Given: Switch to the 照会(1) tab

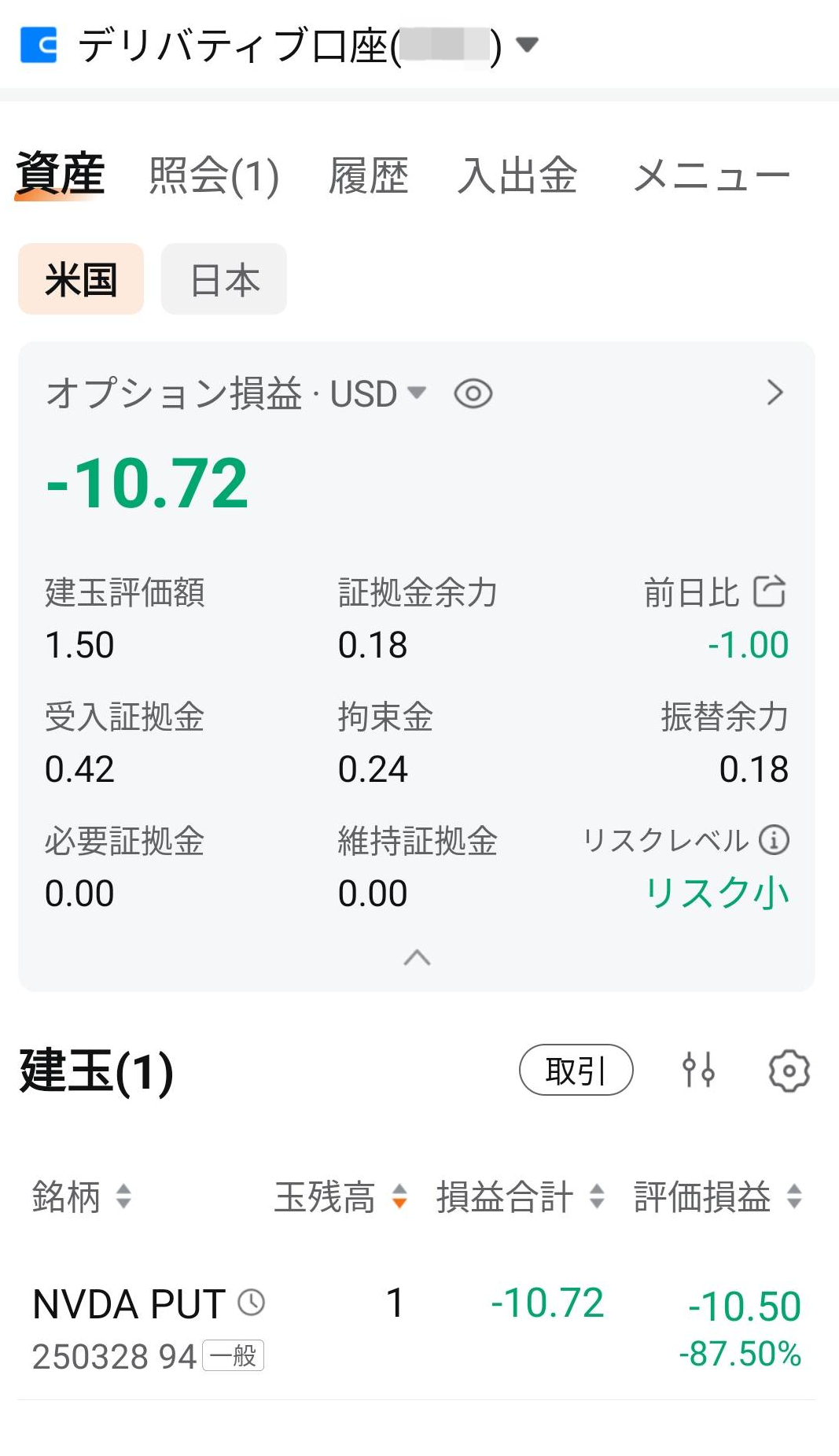Looking at the screenshot, I should 214,175.
